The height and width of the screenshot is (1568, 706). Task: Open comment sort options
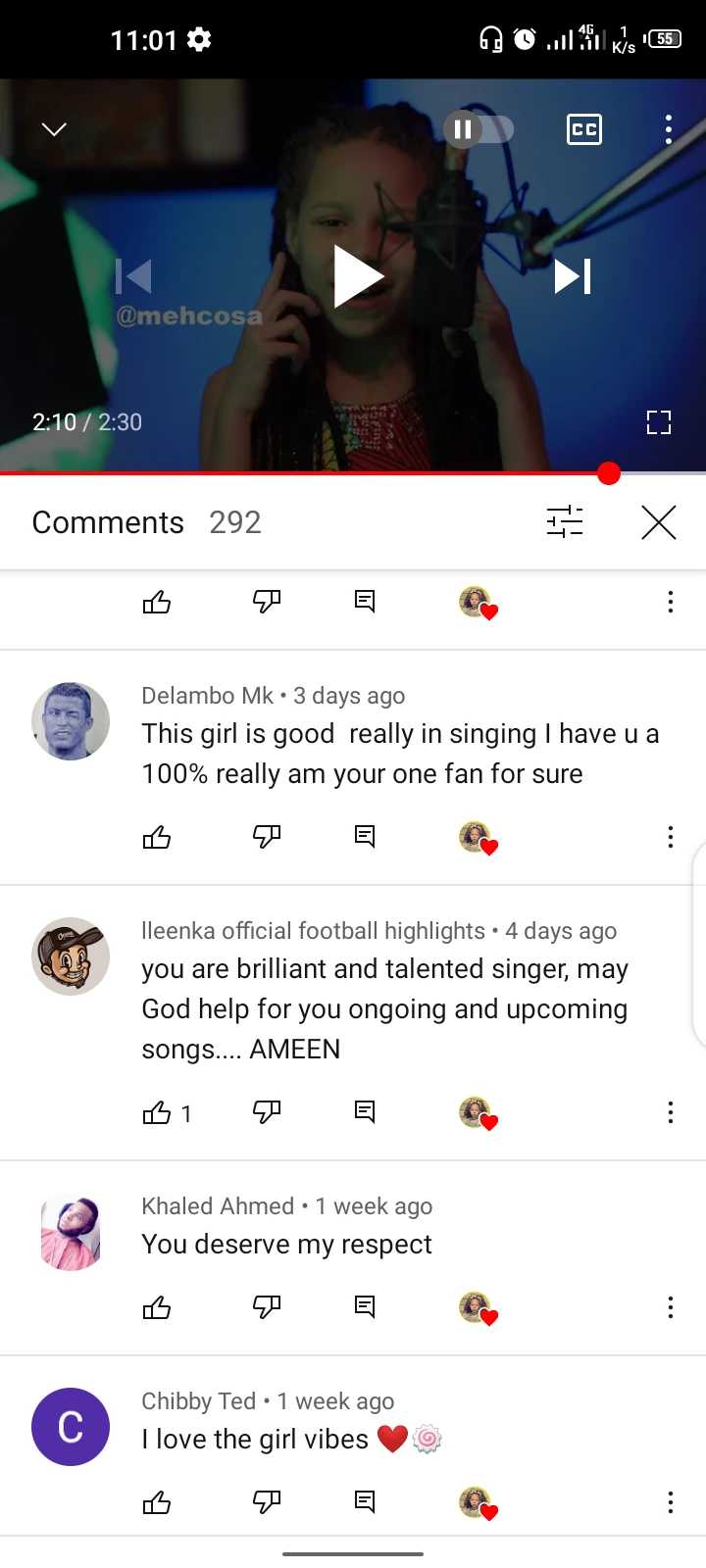point(565,521)
